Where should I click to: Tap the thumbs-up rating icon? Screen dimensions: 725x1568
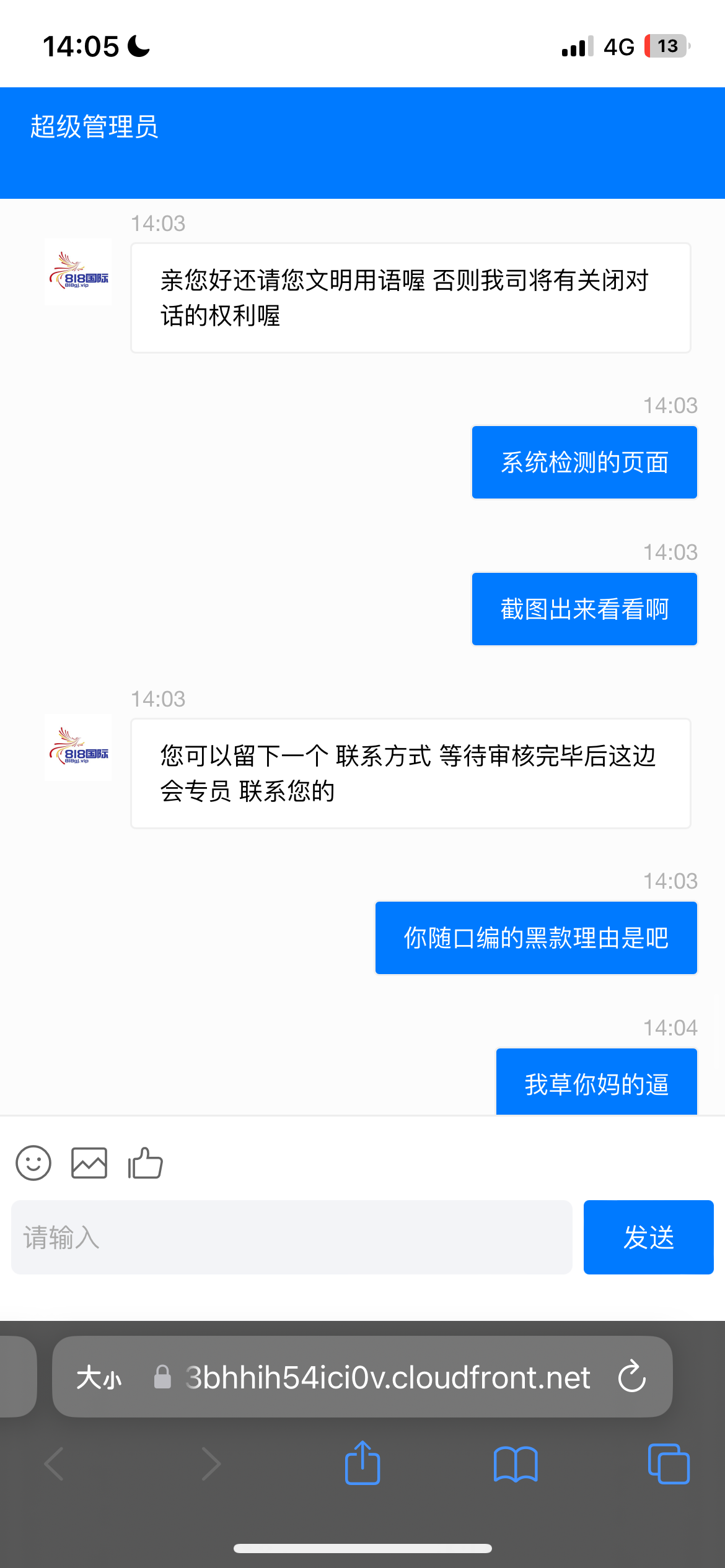click(x=145, y=1163)
